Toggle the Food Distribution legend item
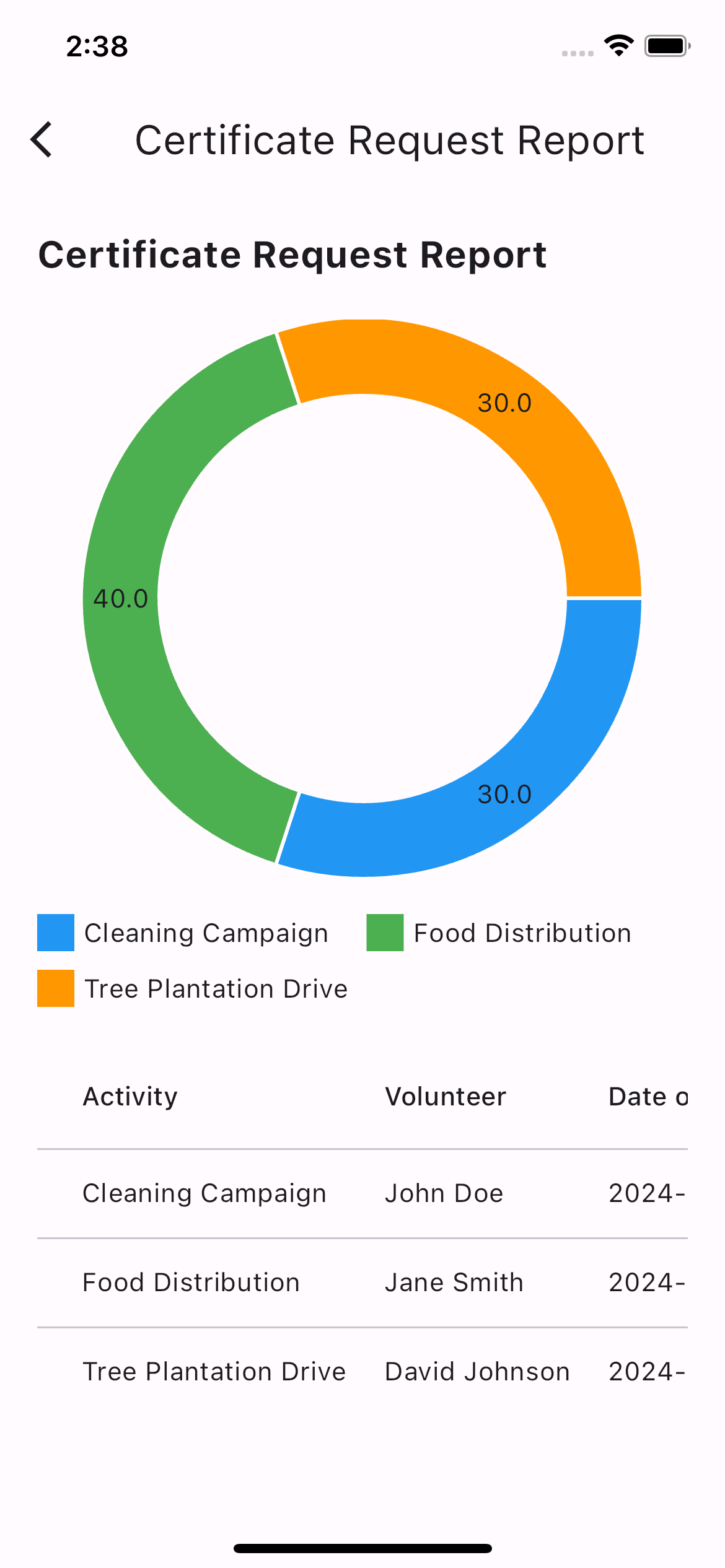This screenshot has height=1568, width=725. (499, 933)
